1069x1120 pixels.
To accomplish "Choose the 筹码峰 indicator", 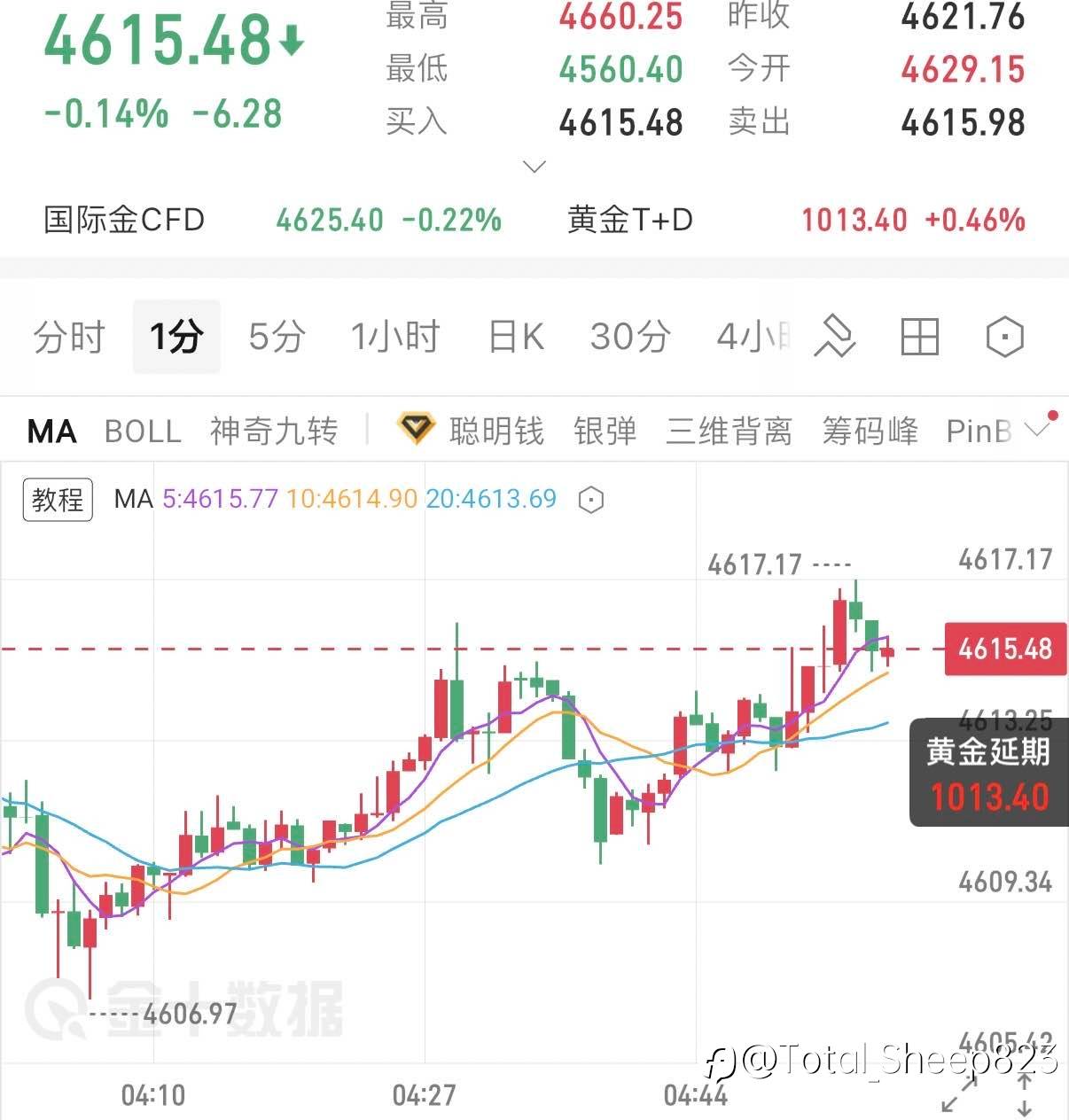I will coord(870,432).
